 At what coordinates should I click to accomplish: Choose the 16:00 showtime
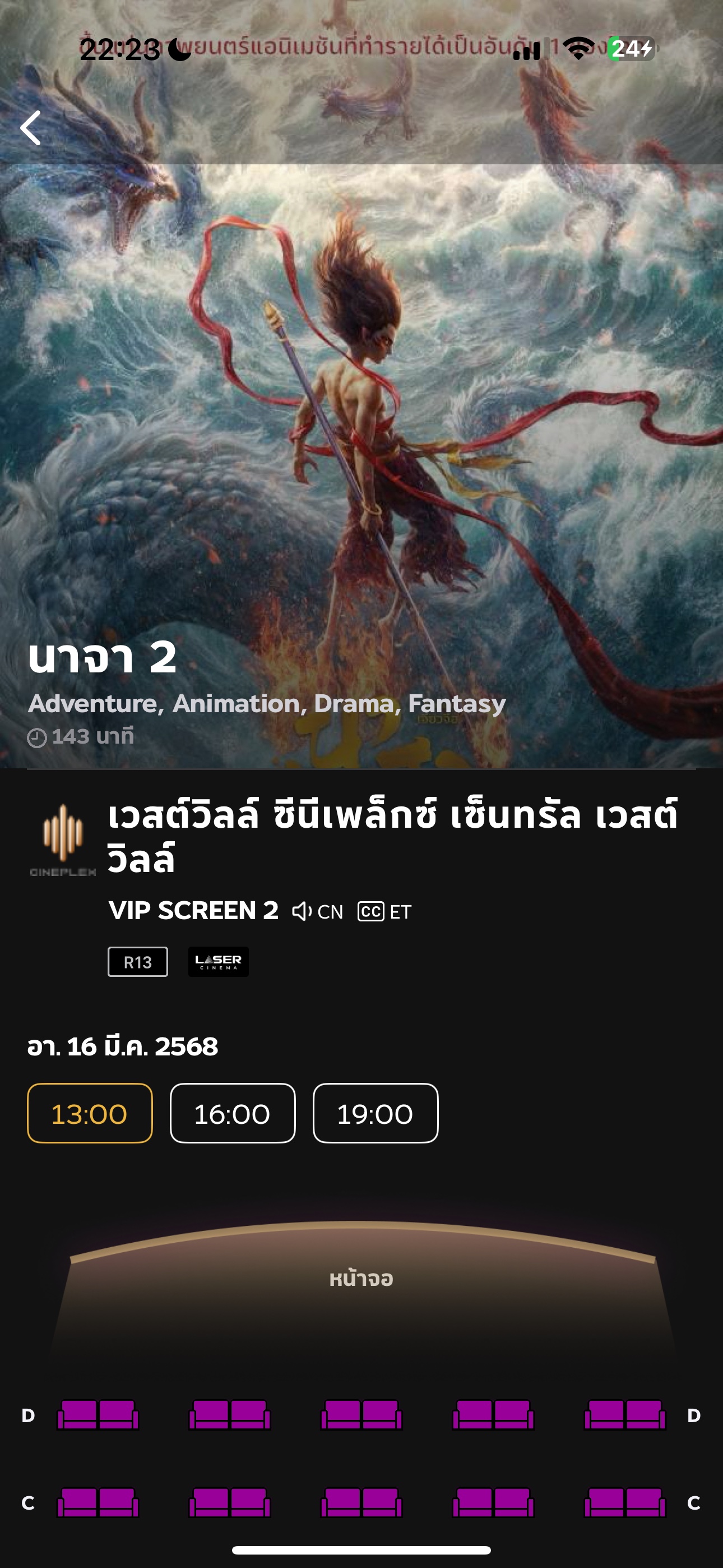tap(233, 1113)
